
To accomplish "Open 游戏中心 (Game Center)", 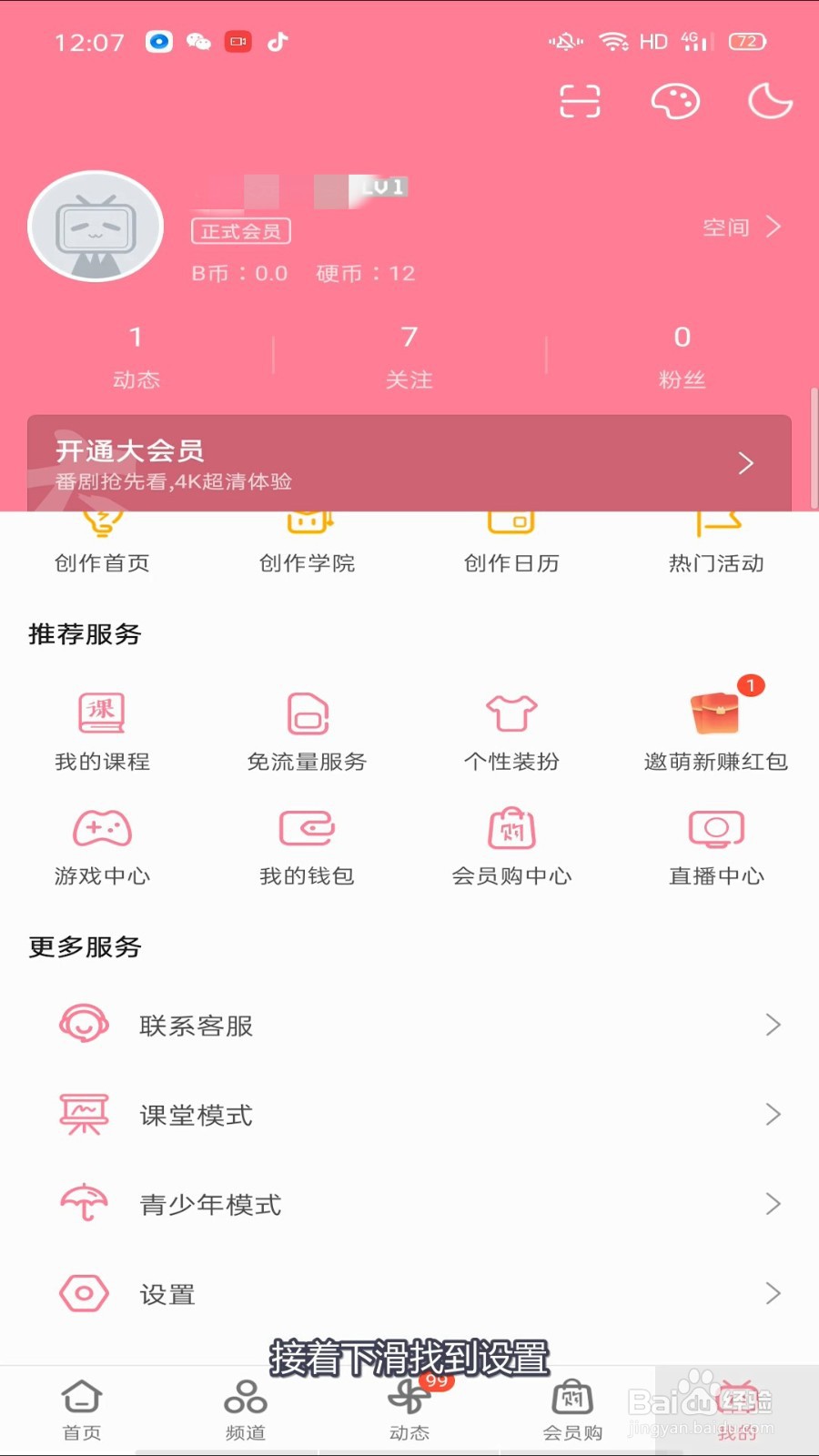I will [x=102, y=846].
